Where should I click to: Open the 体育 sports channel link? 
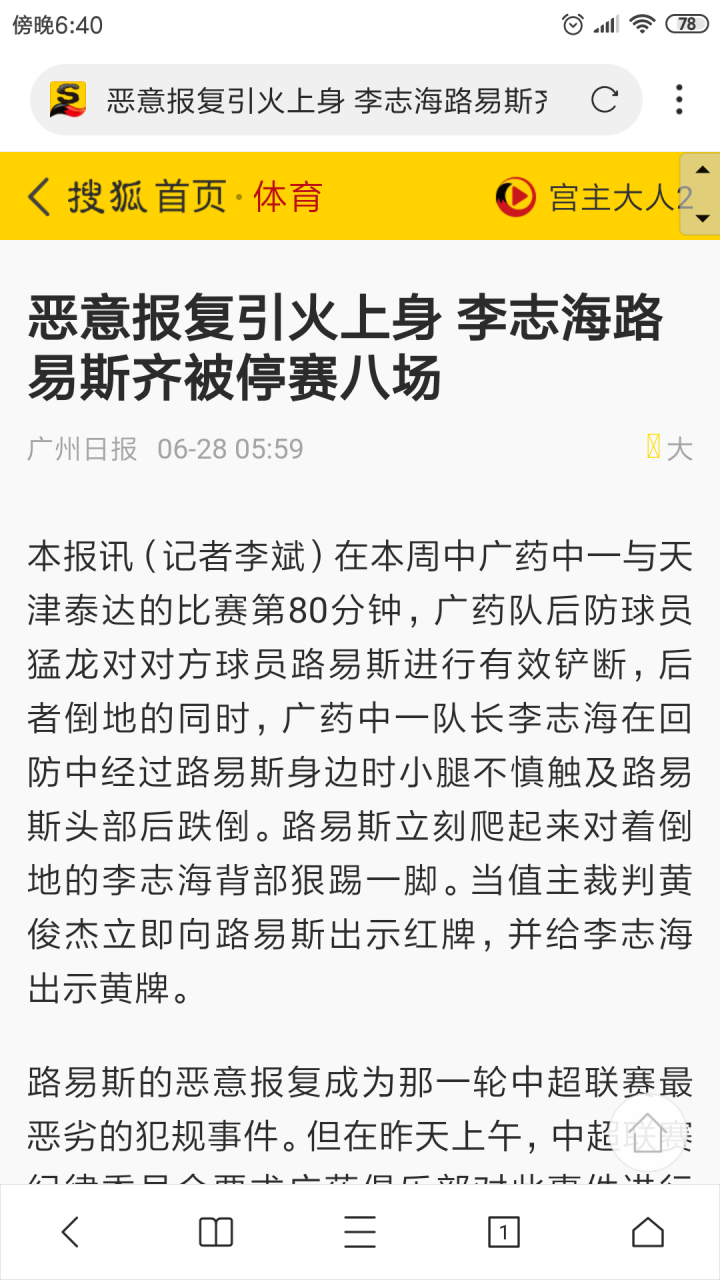pyautogui.click(x=287, y=197)
